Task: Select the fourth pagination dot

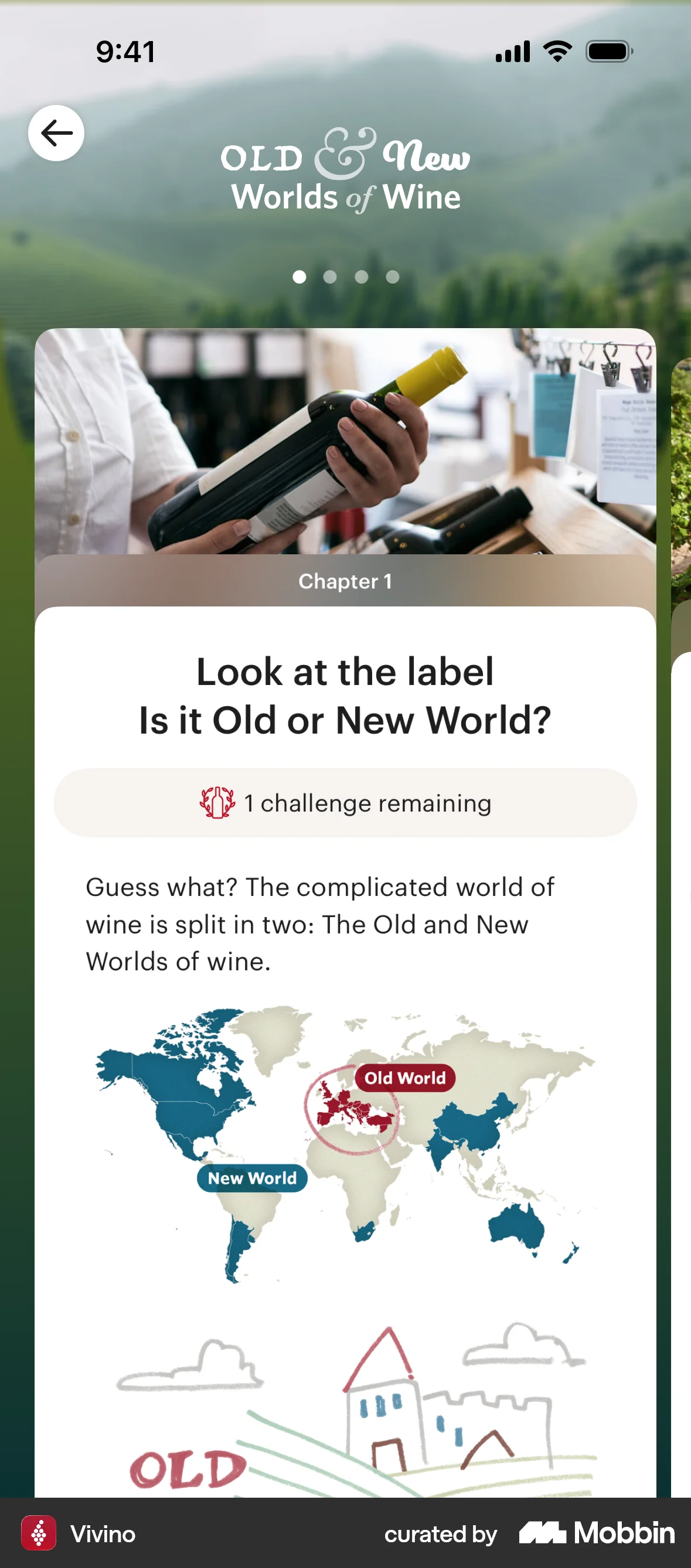Action: pyautogui.click(x=393, y=277)
